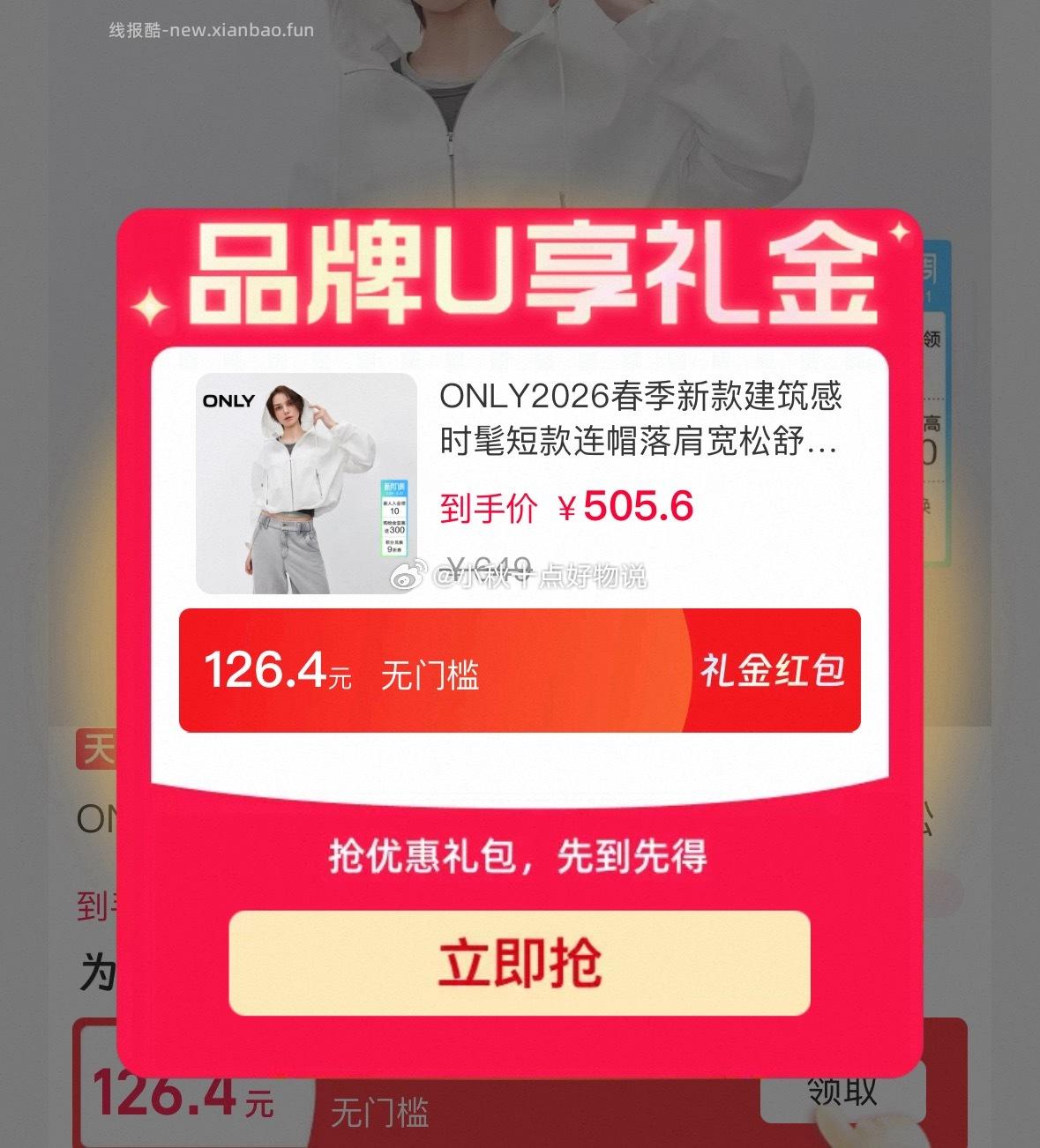Tap the 立即抢 grab-now button
The image size is (1040, 1148).
[x=520, y=964]
